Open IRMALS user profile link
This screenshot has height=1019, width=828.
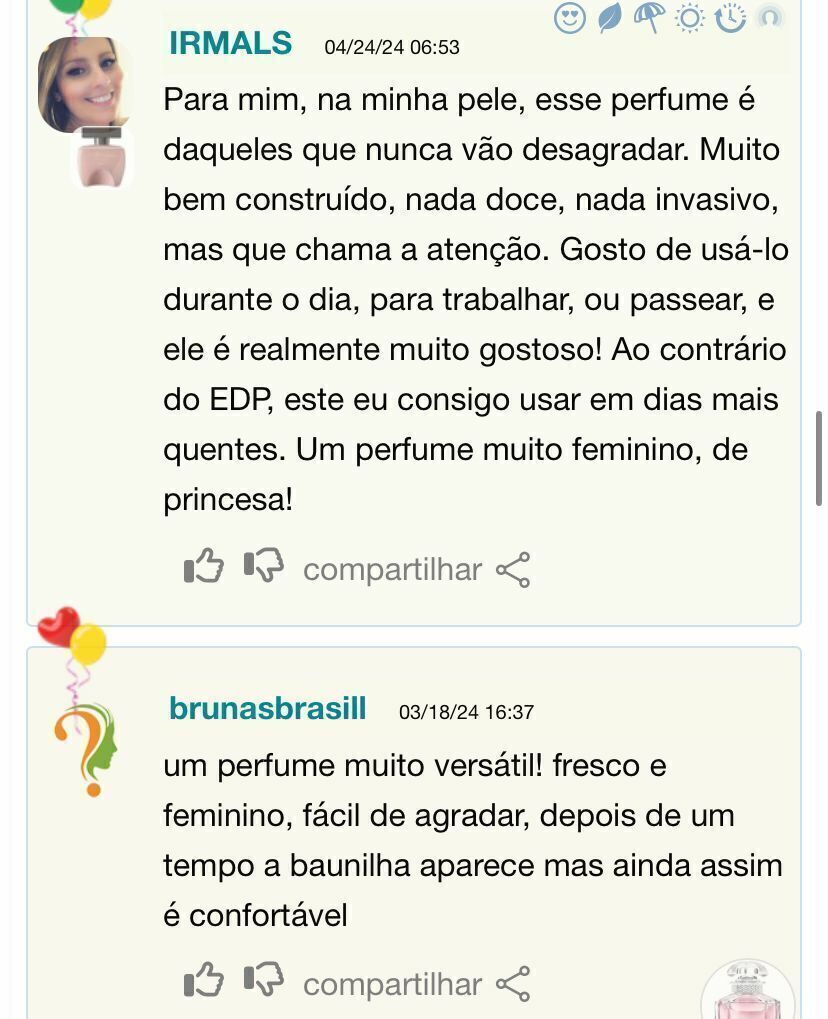coord(230,44)
